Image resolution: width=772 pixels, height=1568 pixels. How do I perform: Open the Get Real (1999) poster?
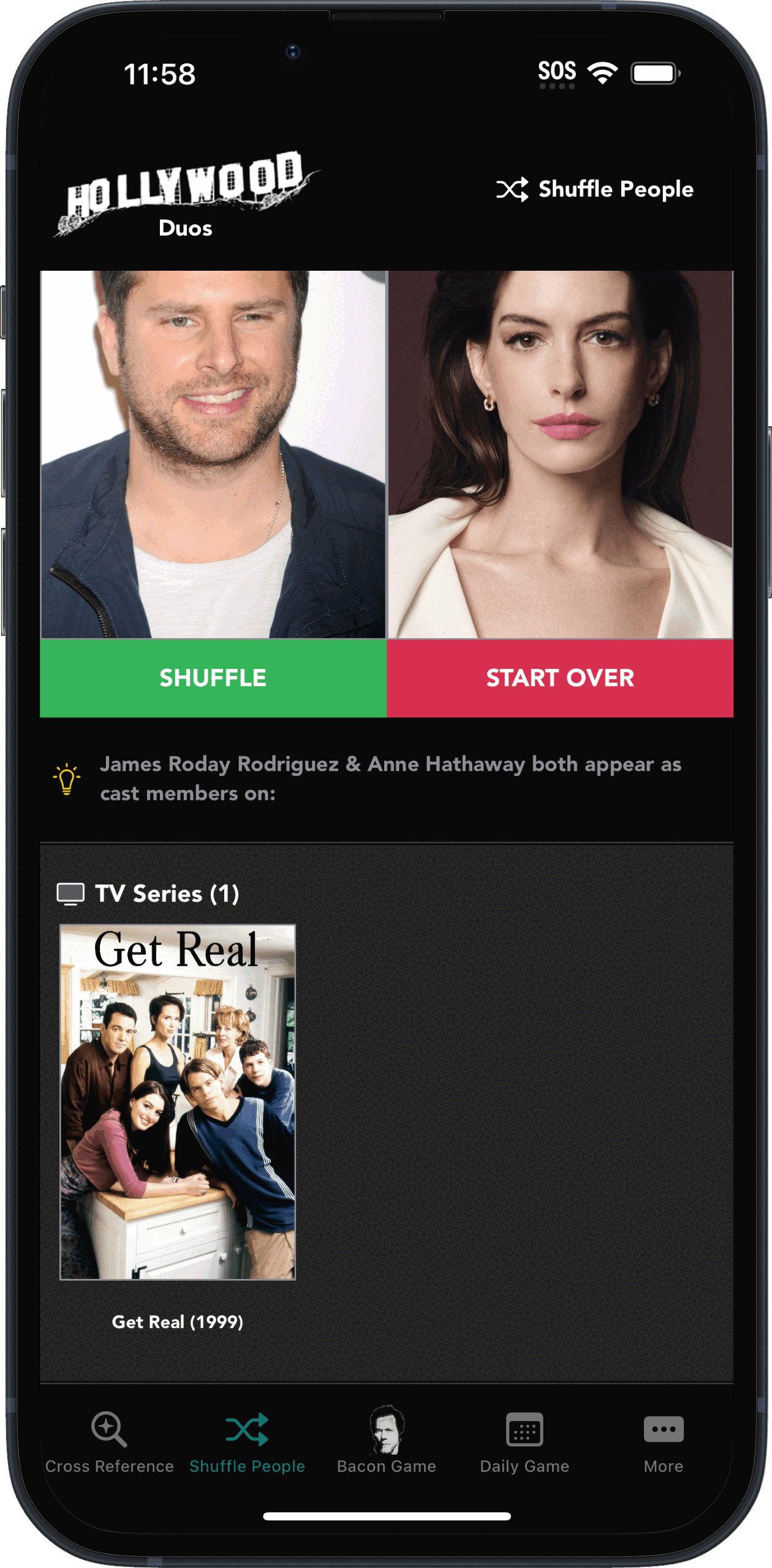pos(178,1102)
